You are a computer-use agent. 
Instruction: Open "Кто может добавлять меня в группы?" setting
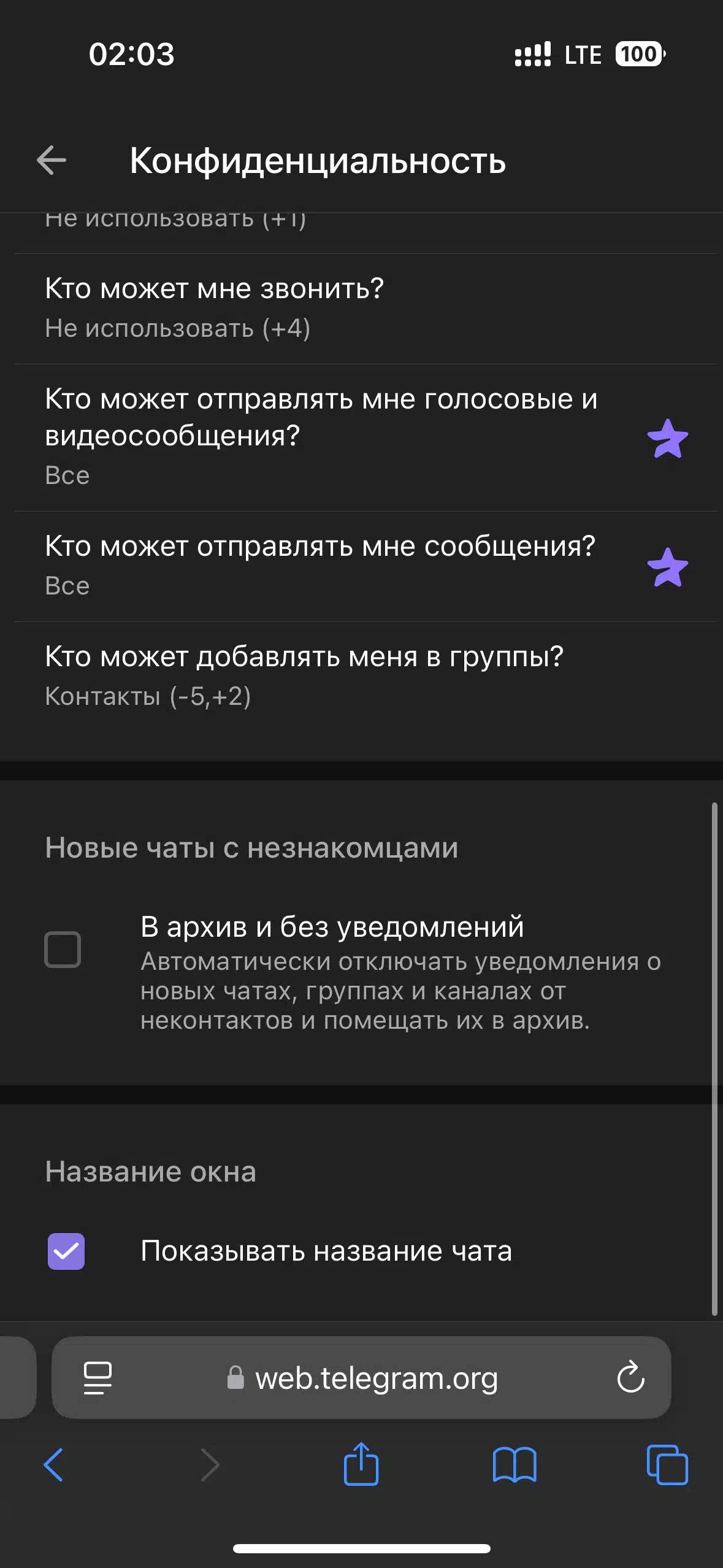point(366,677)
